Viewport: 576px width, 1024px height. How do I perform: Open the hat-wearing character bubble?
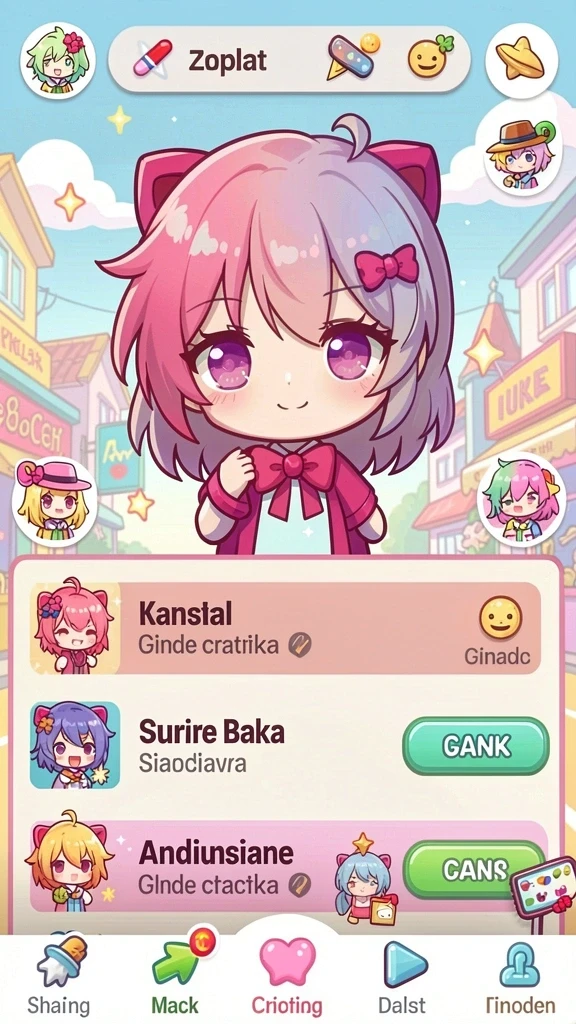[x=519, y=153]
